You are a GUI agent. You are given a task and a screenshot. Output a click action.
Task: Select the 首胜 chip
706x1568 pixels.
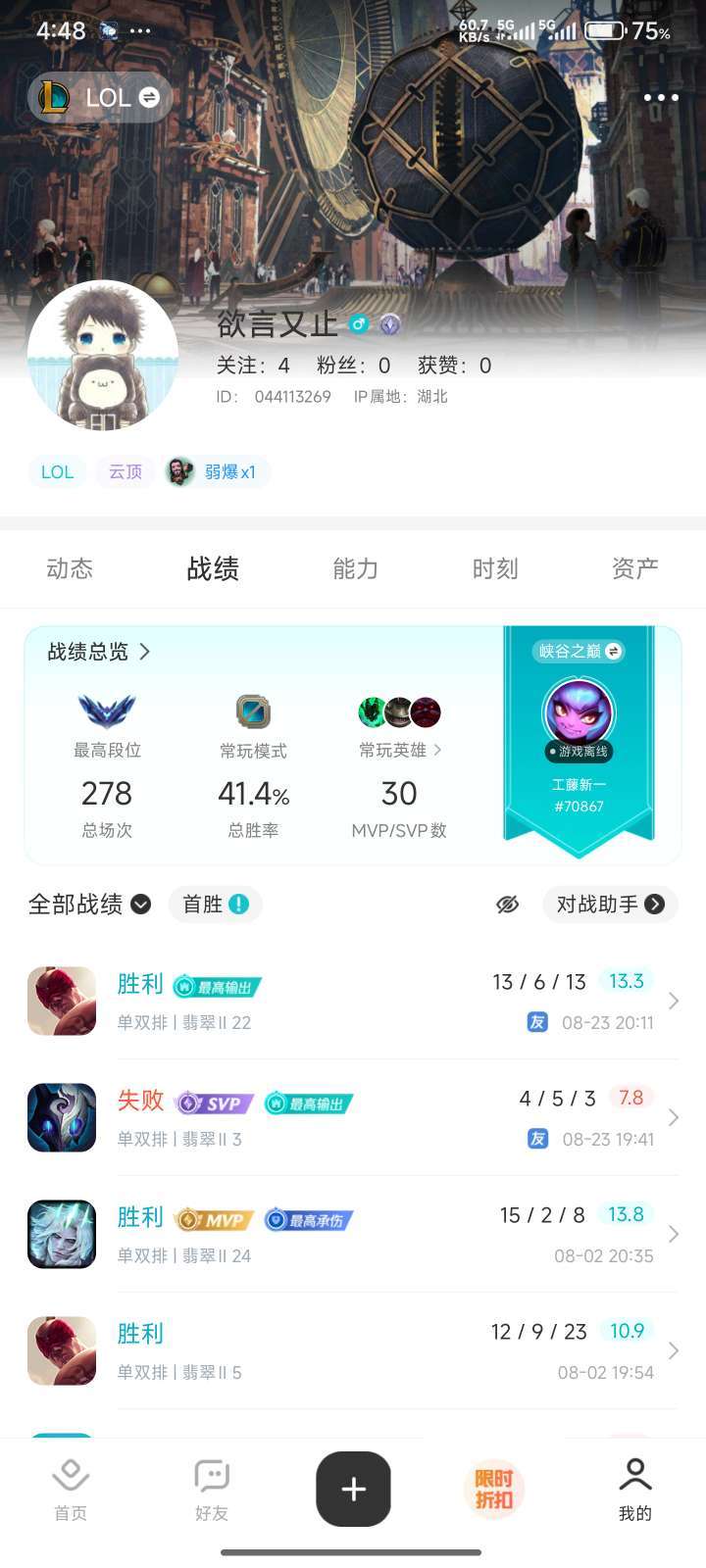tap(215, 904)
